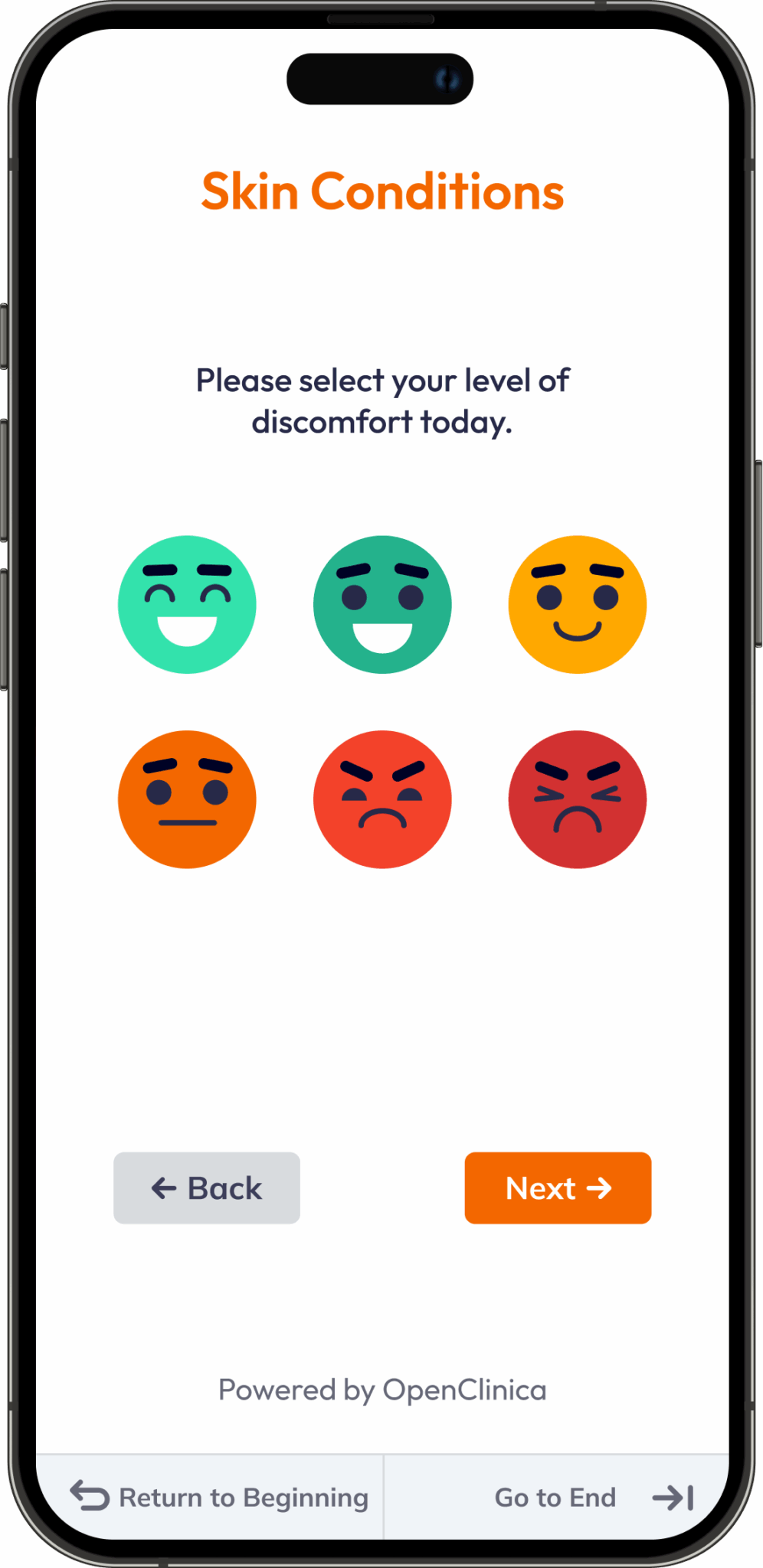Continue with the Next button

pyautogui.click(x=558, y=1187)
